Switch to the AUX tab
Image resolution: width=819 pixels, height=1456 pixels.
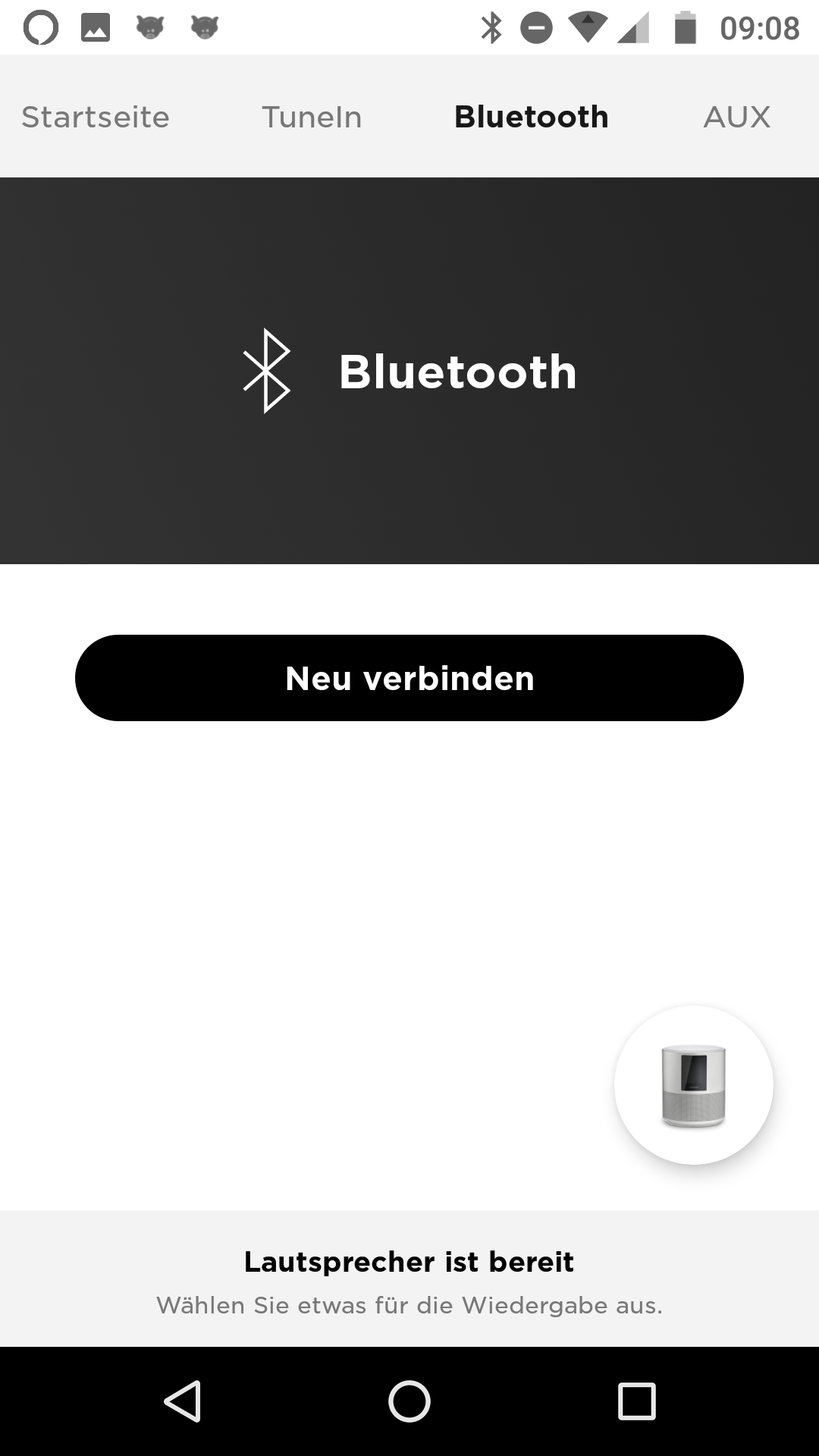tap(736, 117)
